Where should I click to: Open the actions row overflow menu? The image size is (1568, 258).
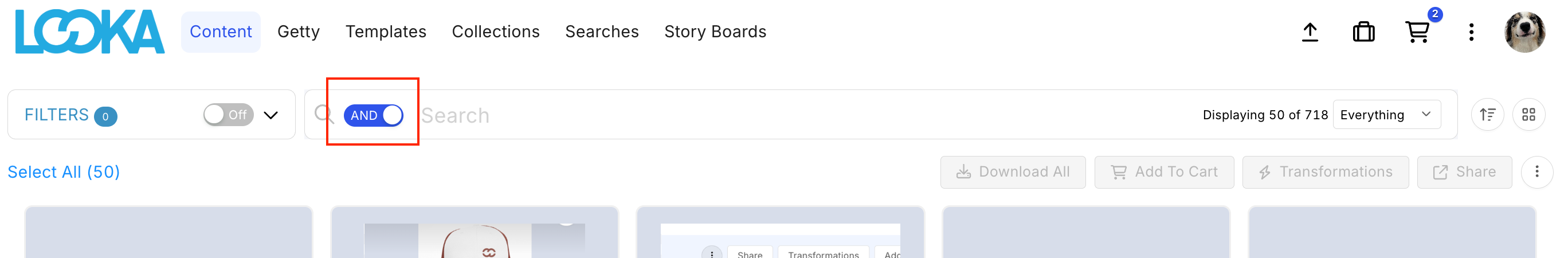tap(1536, 172)
